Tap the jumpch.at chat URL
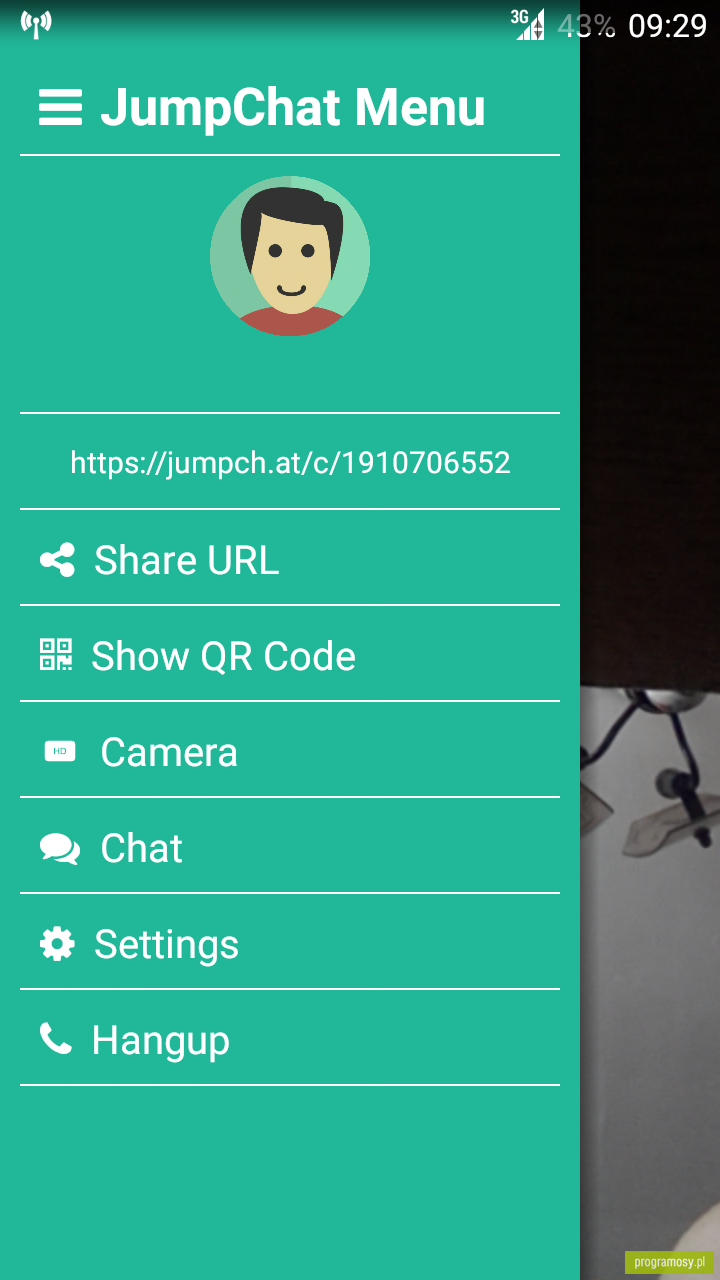 tap(290, 462)
